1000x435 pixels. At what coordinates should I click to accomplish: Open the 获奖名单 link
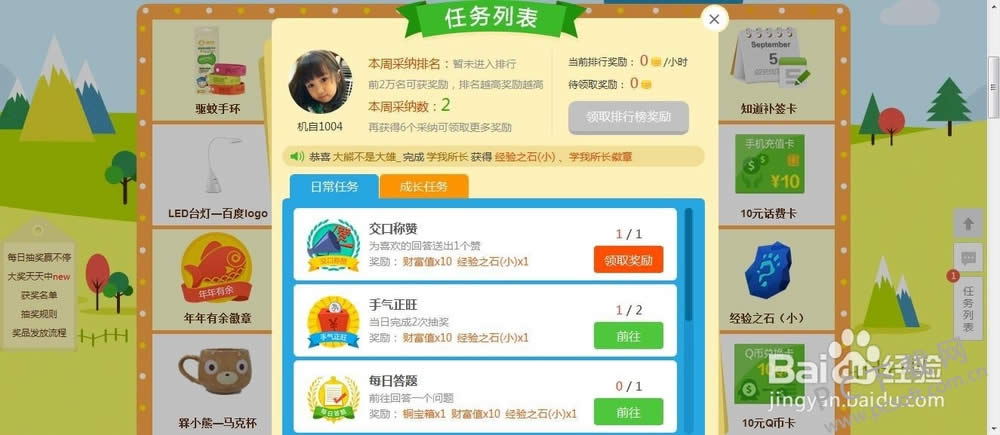pyautogui.click(x=39, y=295)
